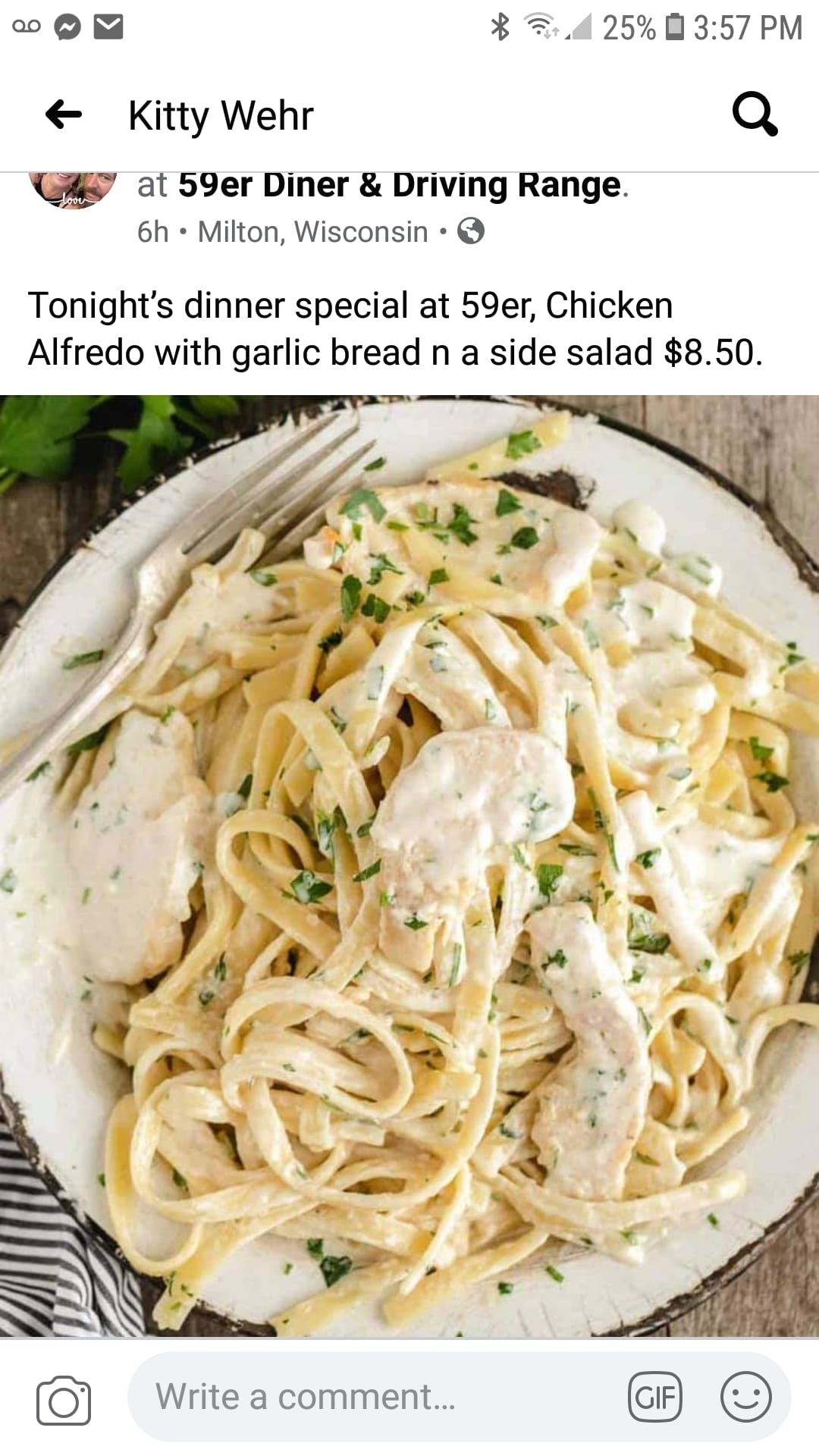Attach a photo with the camera icon
The height and width of the screenshot is (1456, 819).
(64, 1400)
